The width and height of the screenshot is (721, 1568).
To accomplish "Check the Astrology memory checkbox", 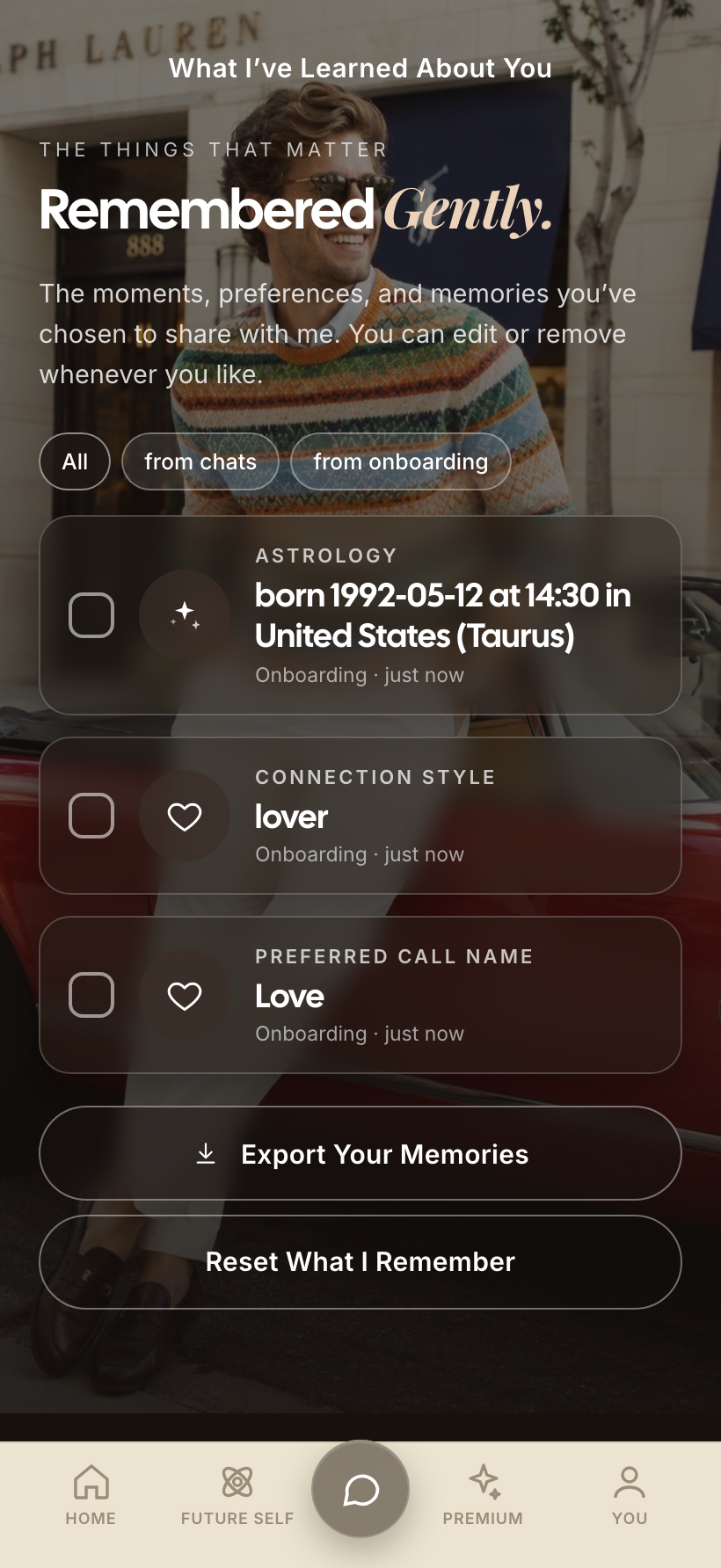I will click(91, 615).
